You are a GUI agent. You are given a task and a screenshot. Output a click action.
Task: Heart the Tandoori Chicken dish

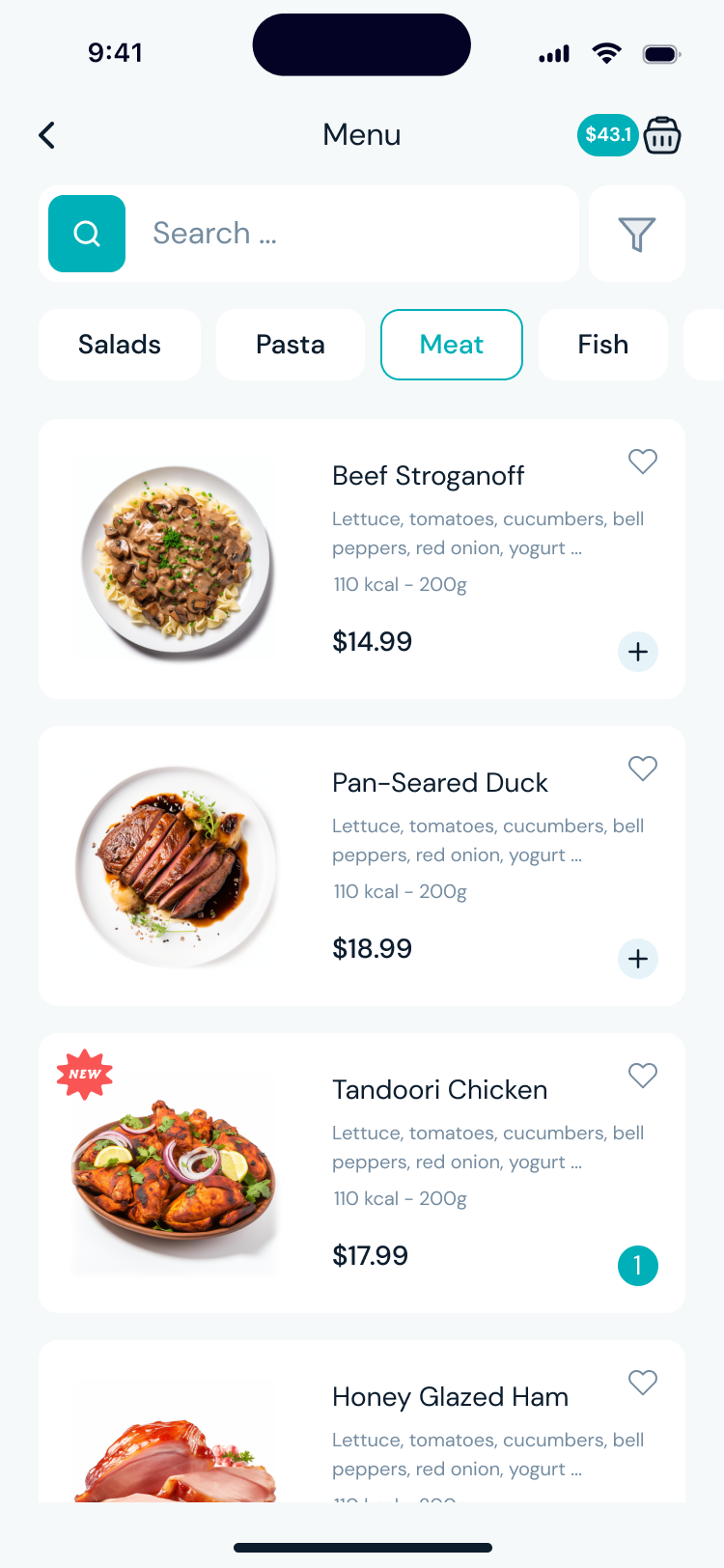643,1076
